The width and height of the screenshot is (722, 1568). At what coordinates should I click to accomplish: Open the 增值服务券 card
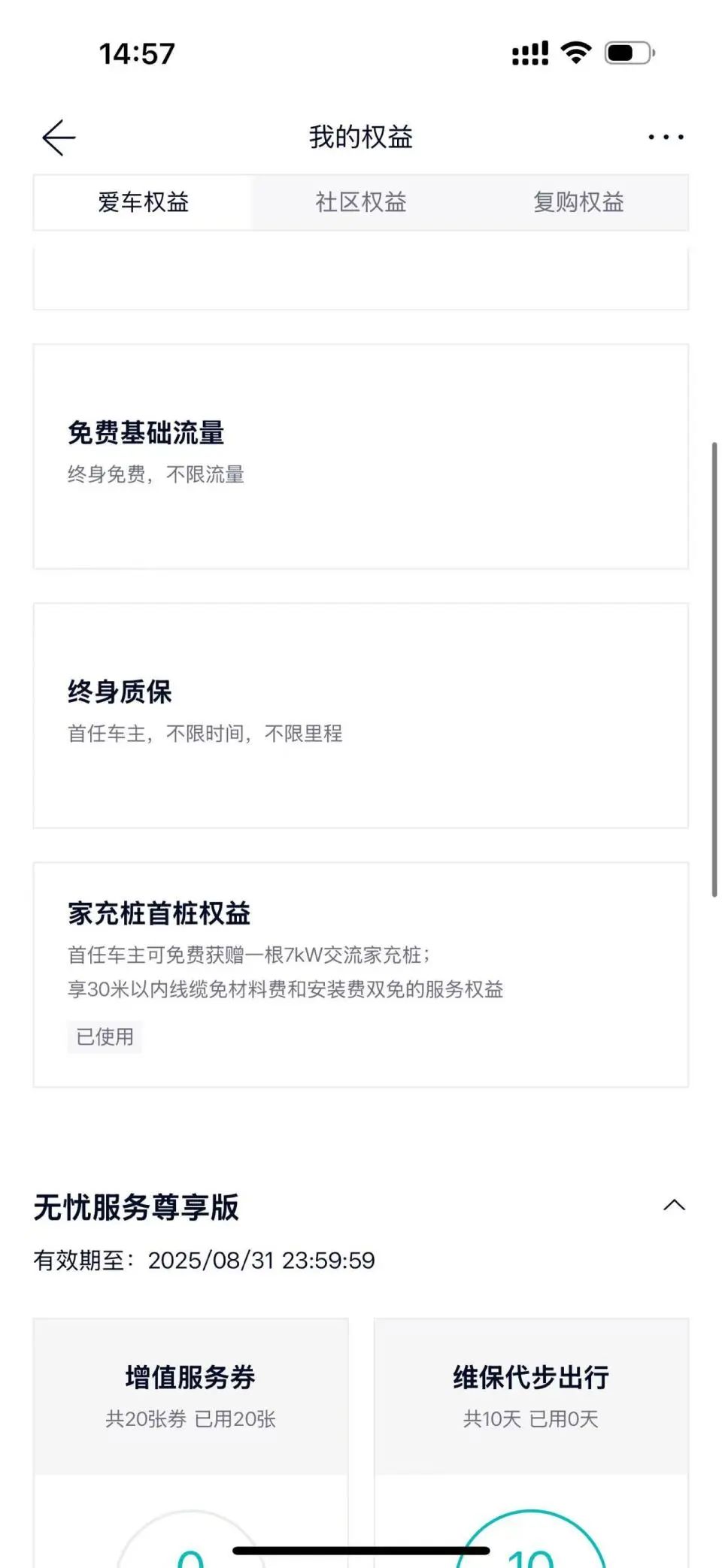(190, 1397)
